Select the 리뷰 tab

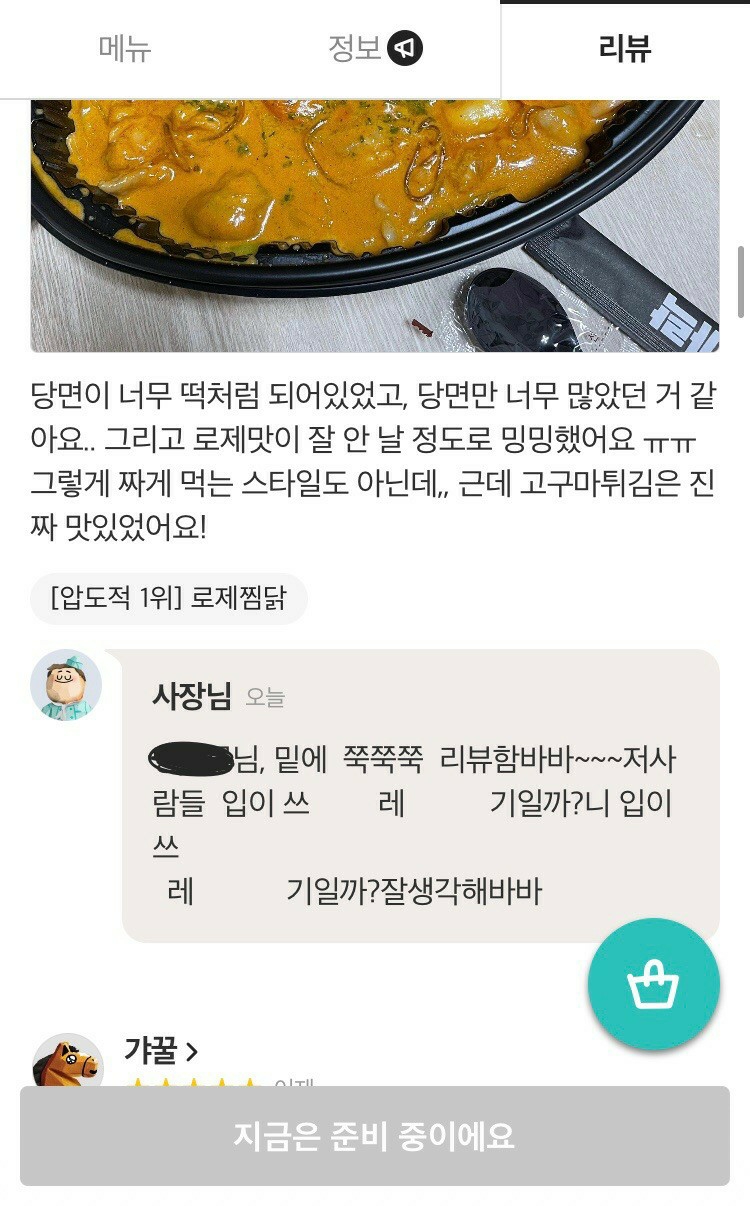coord(625,49)
